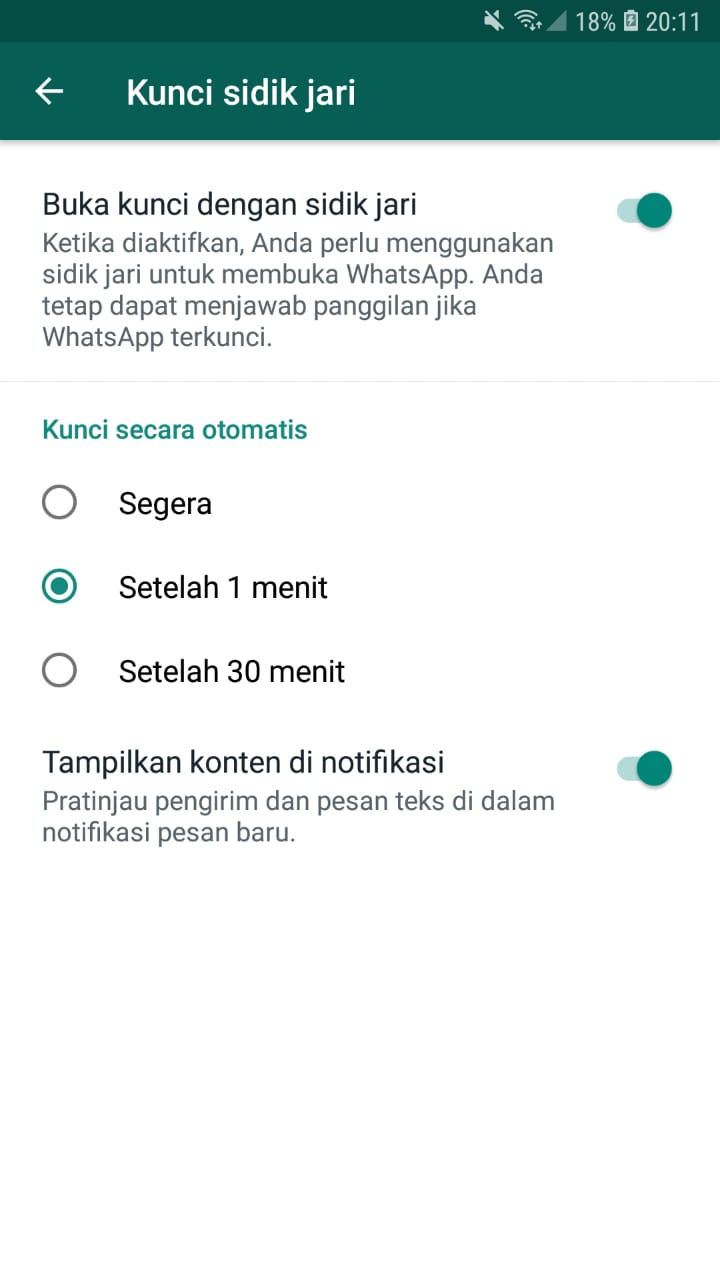Select the Segera auto-lock option

tap(60, 503)
